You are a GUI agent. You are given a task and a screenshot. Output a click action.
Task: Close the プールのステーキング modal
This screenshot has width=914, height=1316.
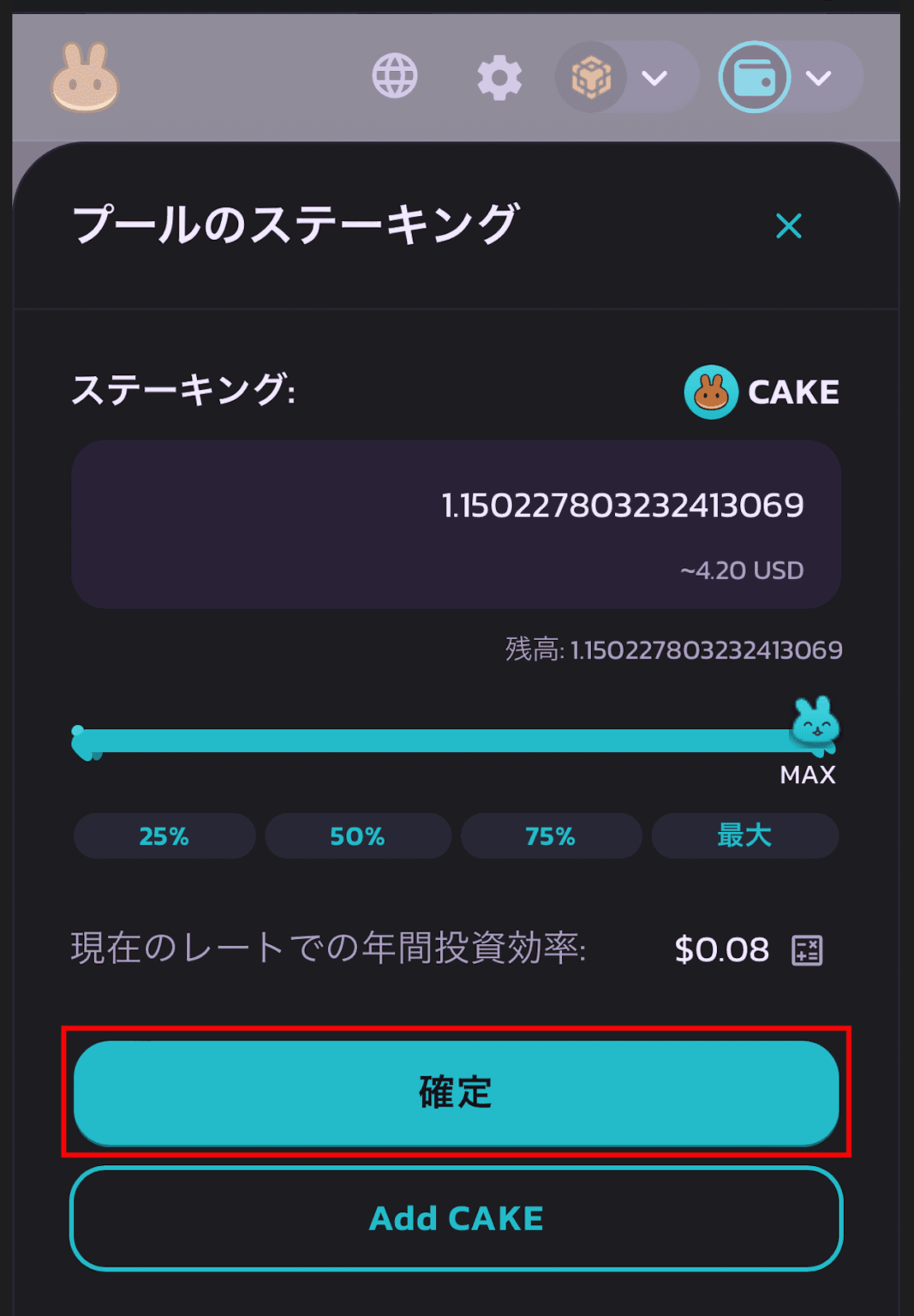coord(788,226)
